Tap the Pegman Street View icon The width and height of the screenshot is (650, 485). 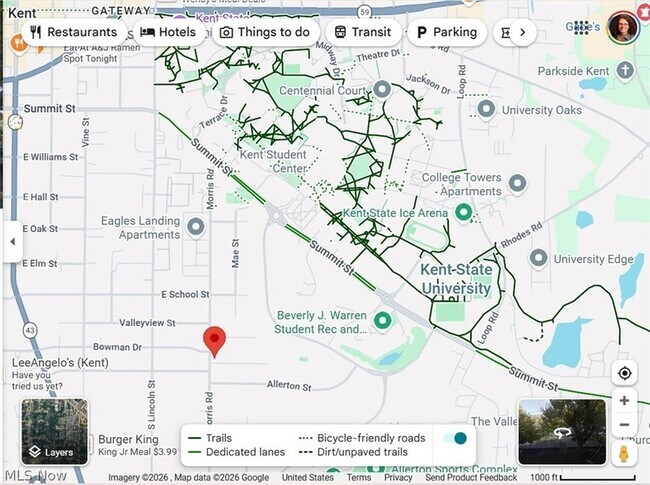coord(624,454)
